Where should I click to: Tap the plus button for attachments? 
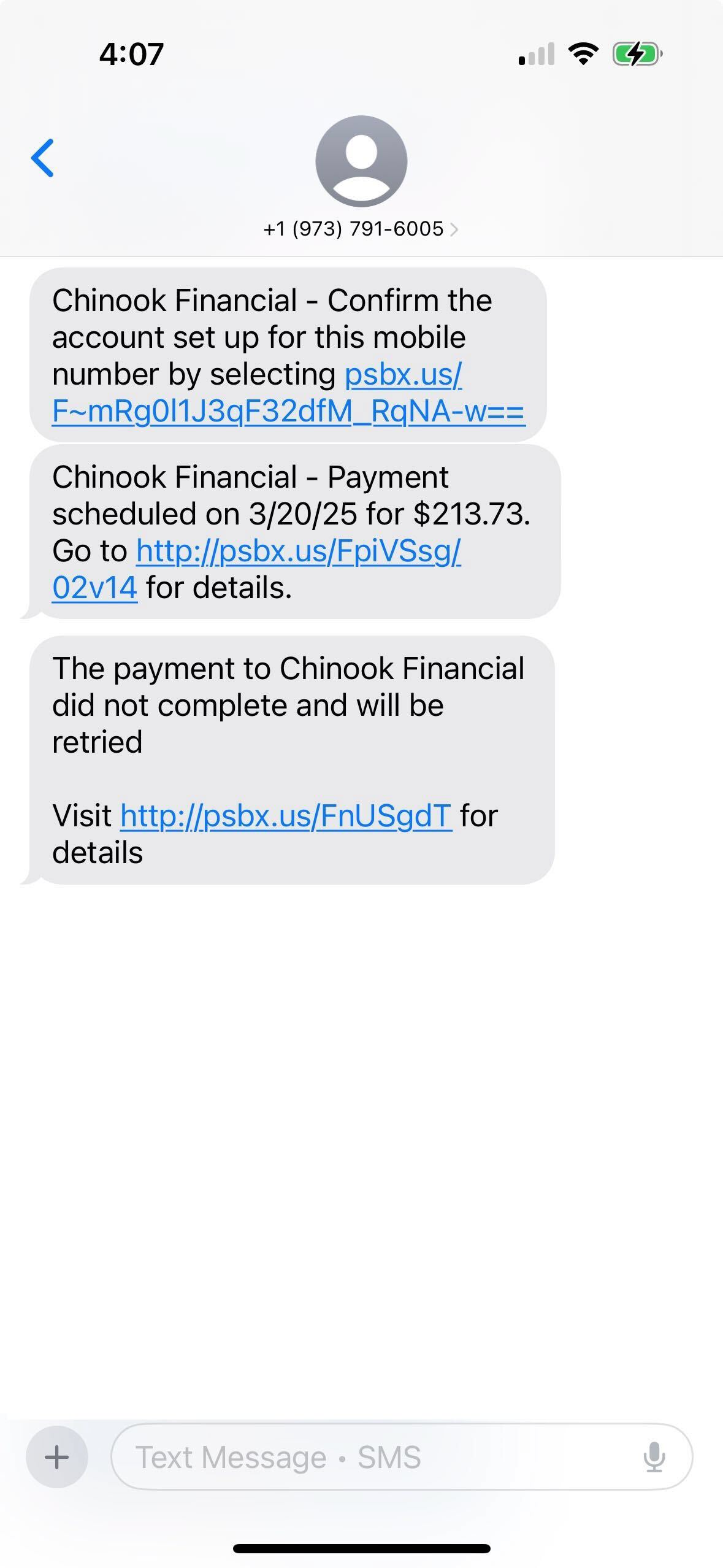tap(57, 1457)
